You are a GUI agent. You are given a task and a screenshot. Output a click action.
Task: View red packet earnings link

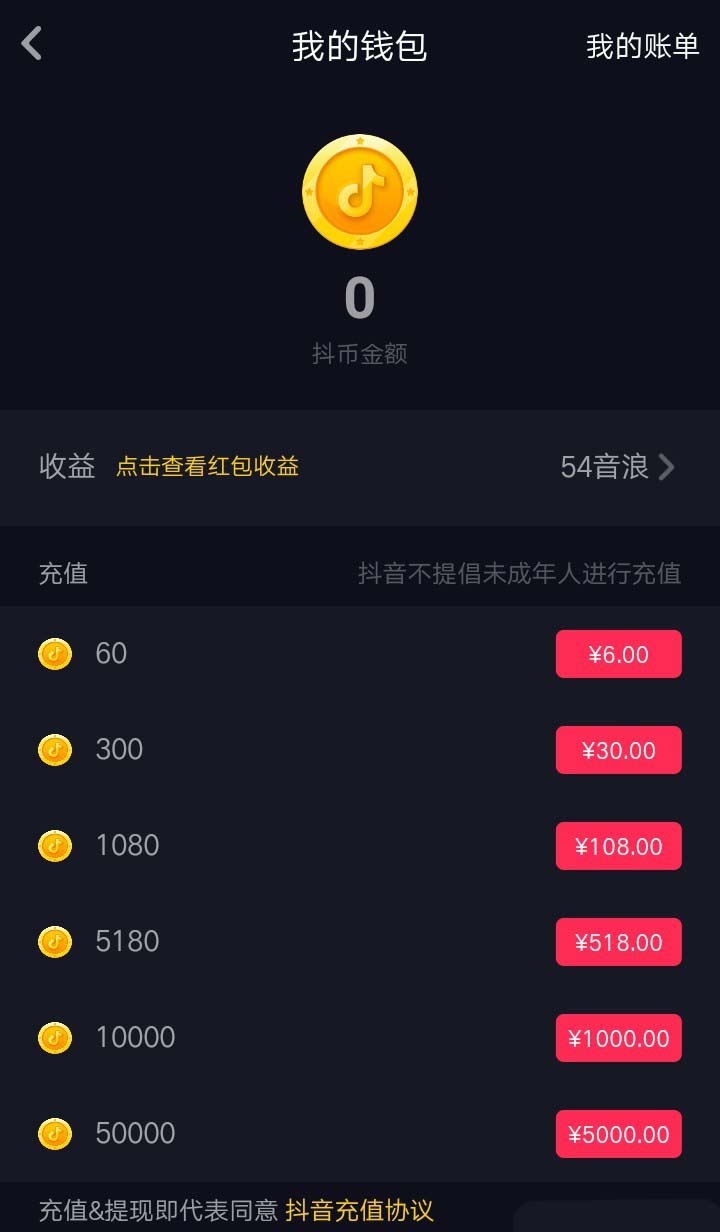(207, 466)
